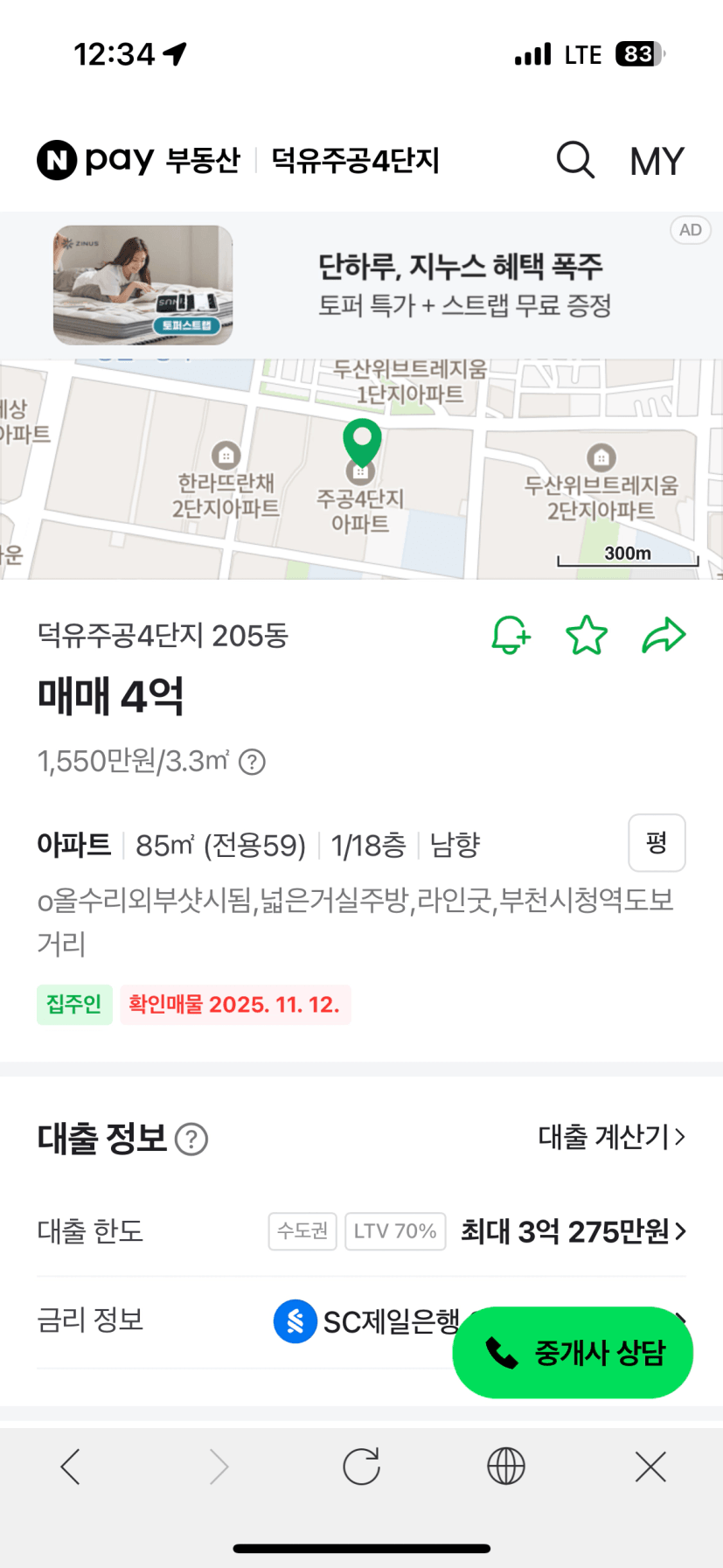Show help for price per 3.3㎡
Viewport: 723px width, 1568px height.
[253, 762]
